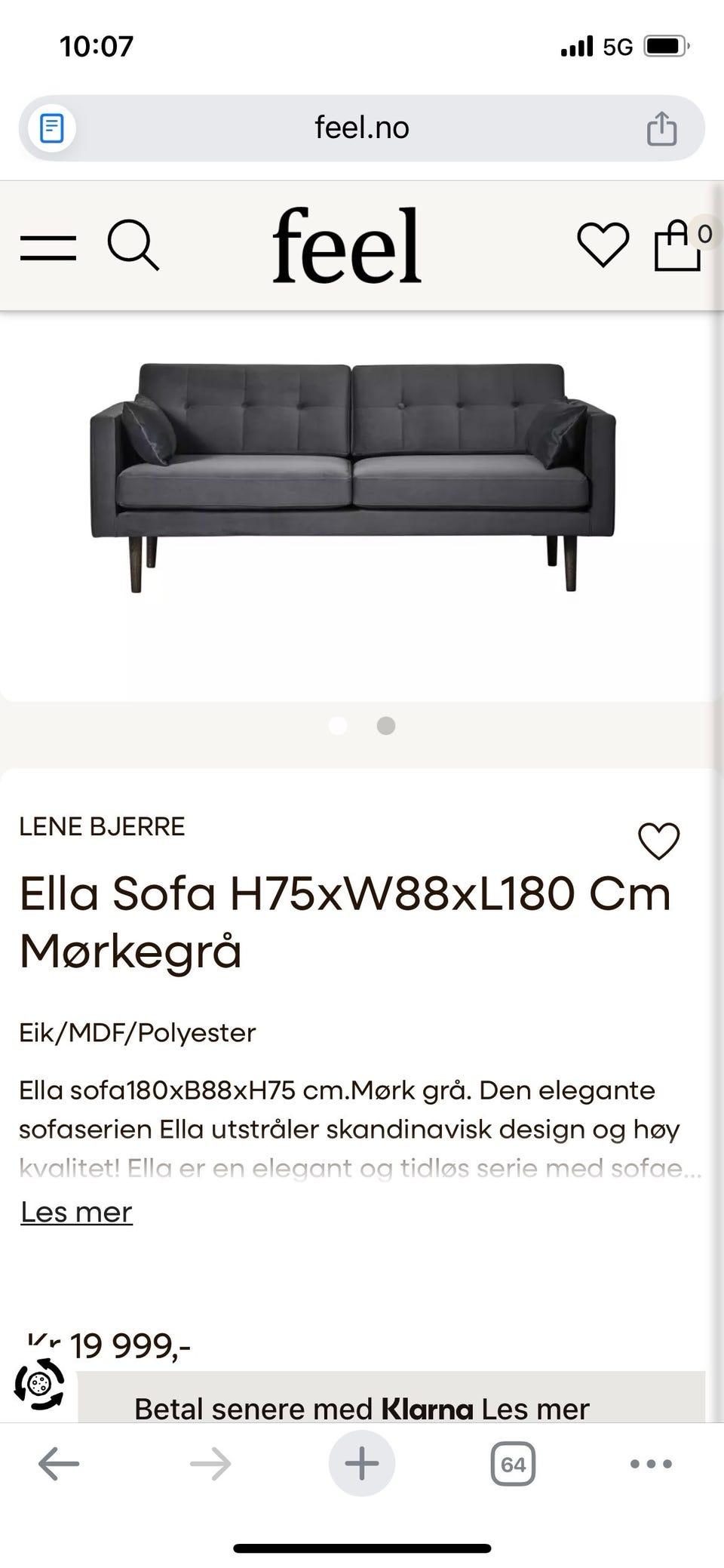Open reader view for this page
Screen dimensions: 724x1568
click(52, 128)
